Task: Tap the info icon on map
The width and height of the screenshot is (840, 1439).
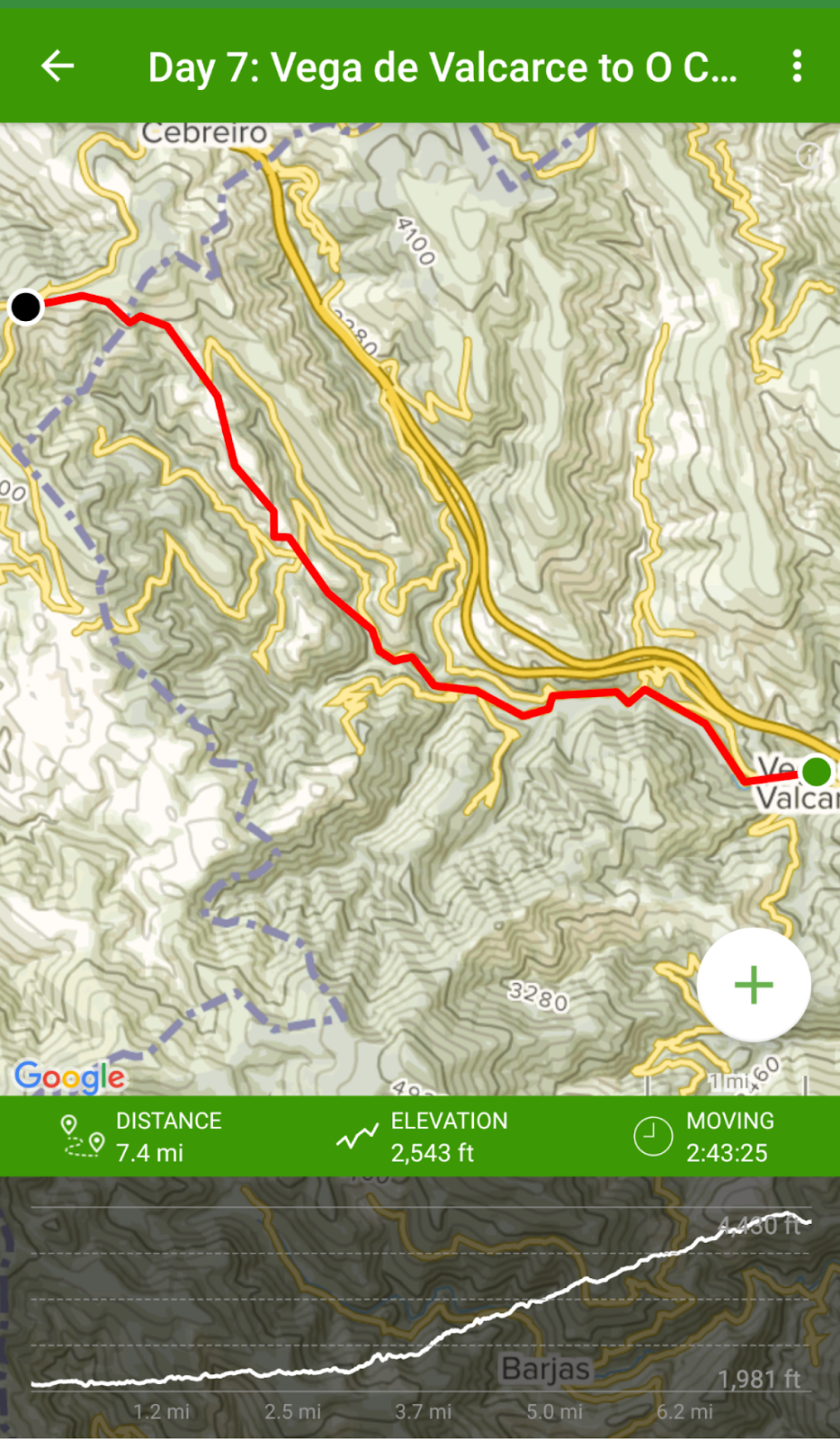Action: 809,155
